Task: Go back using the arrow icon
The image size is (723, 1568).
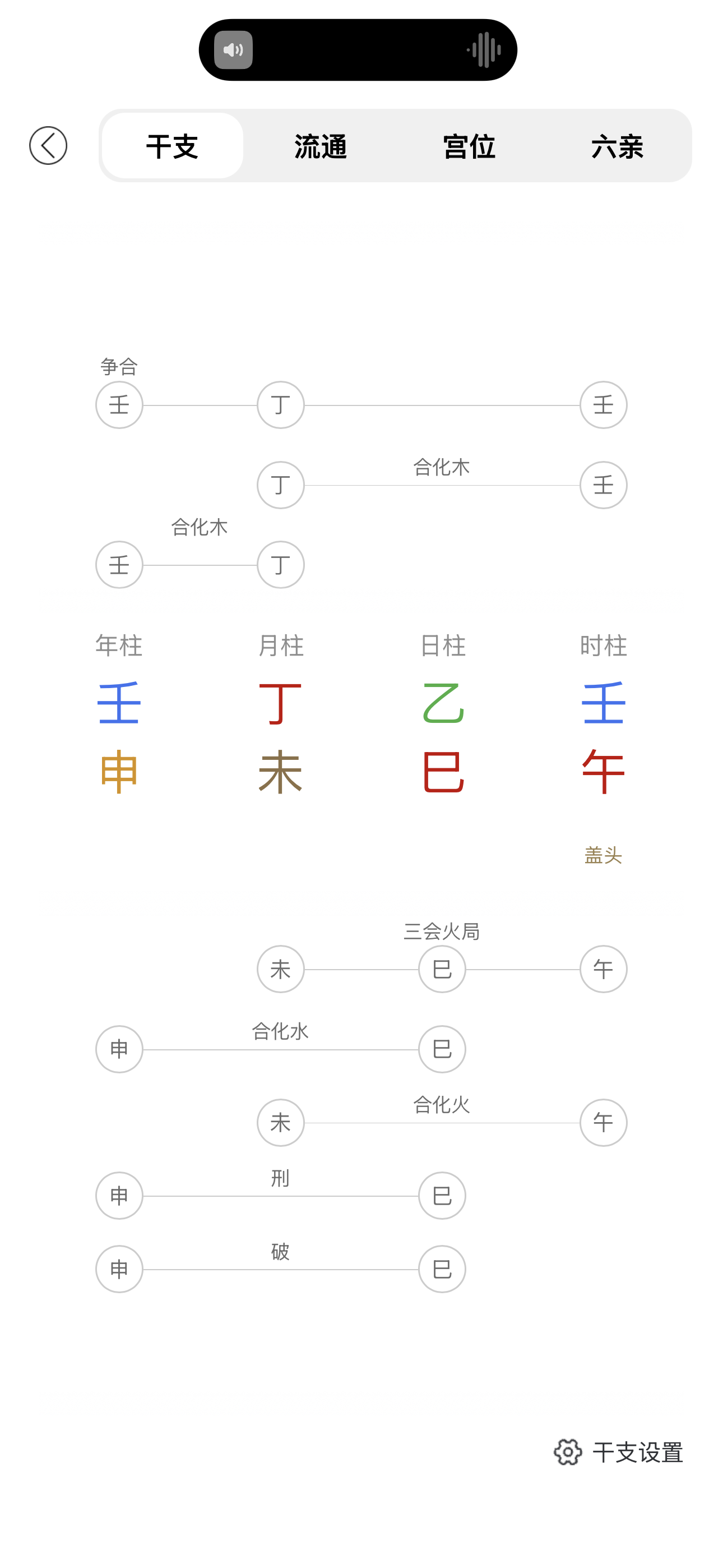Action: pos(48,145)
